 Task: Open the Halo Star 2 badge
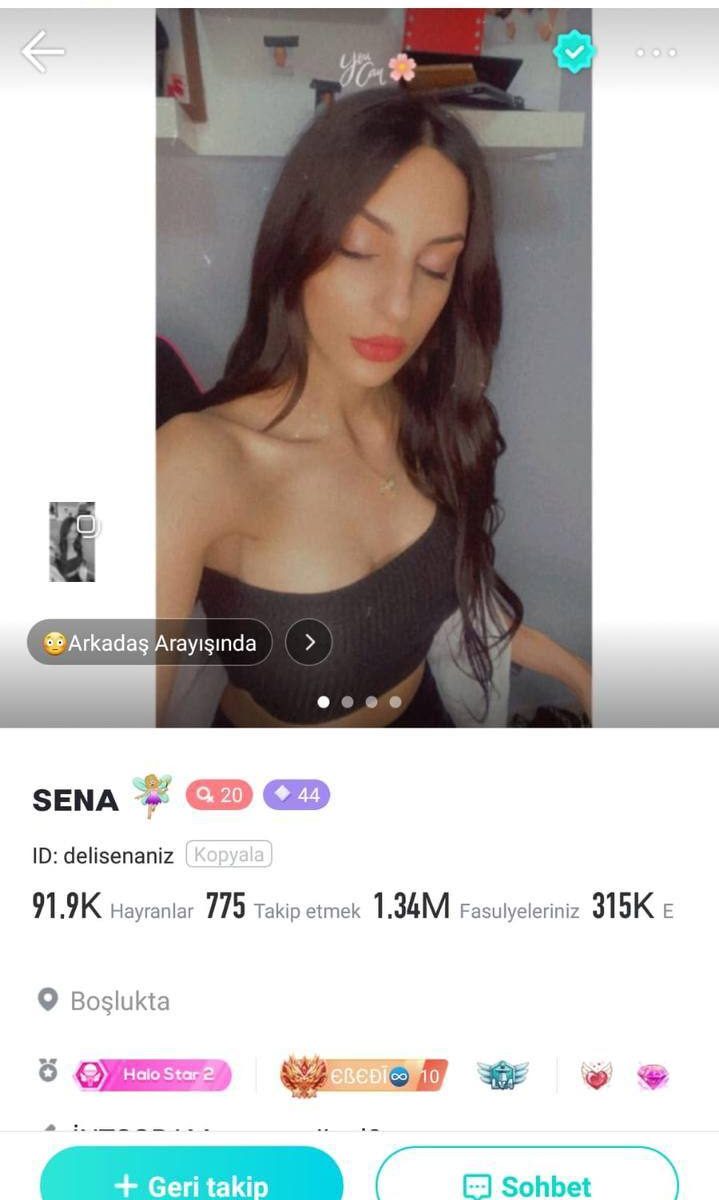coord(152,1075)
